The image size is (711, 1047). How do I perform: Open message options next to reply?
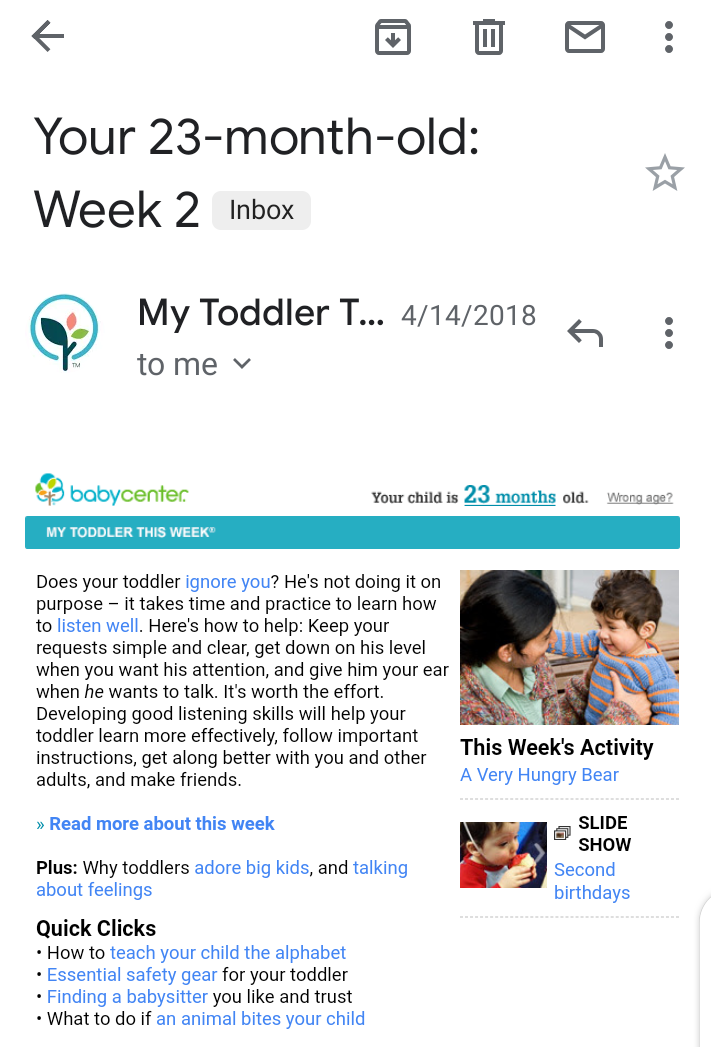tap(669, 333)
